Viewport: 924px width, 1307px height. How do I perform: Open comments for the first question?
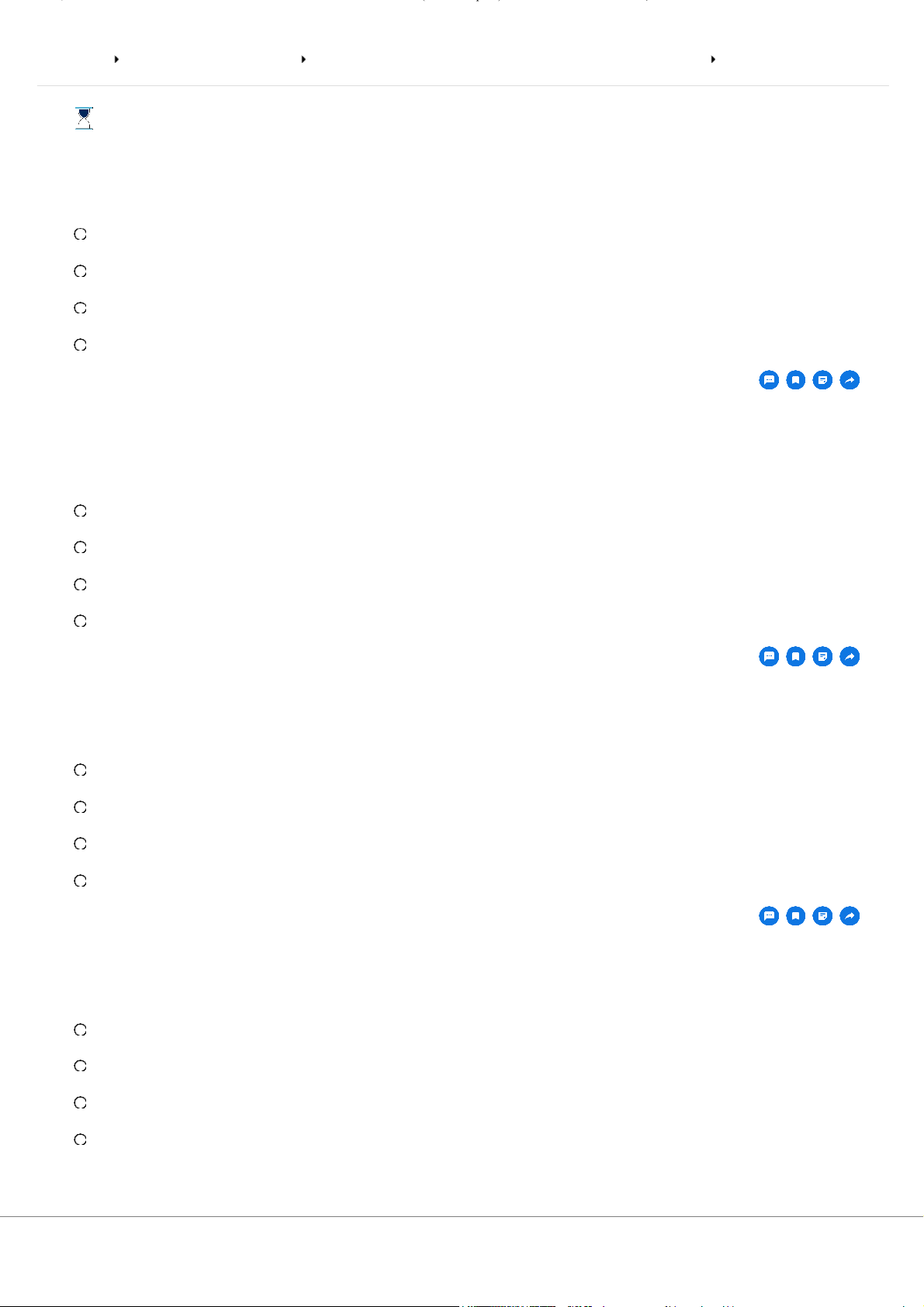click(x=769, y=380)
